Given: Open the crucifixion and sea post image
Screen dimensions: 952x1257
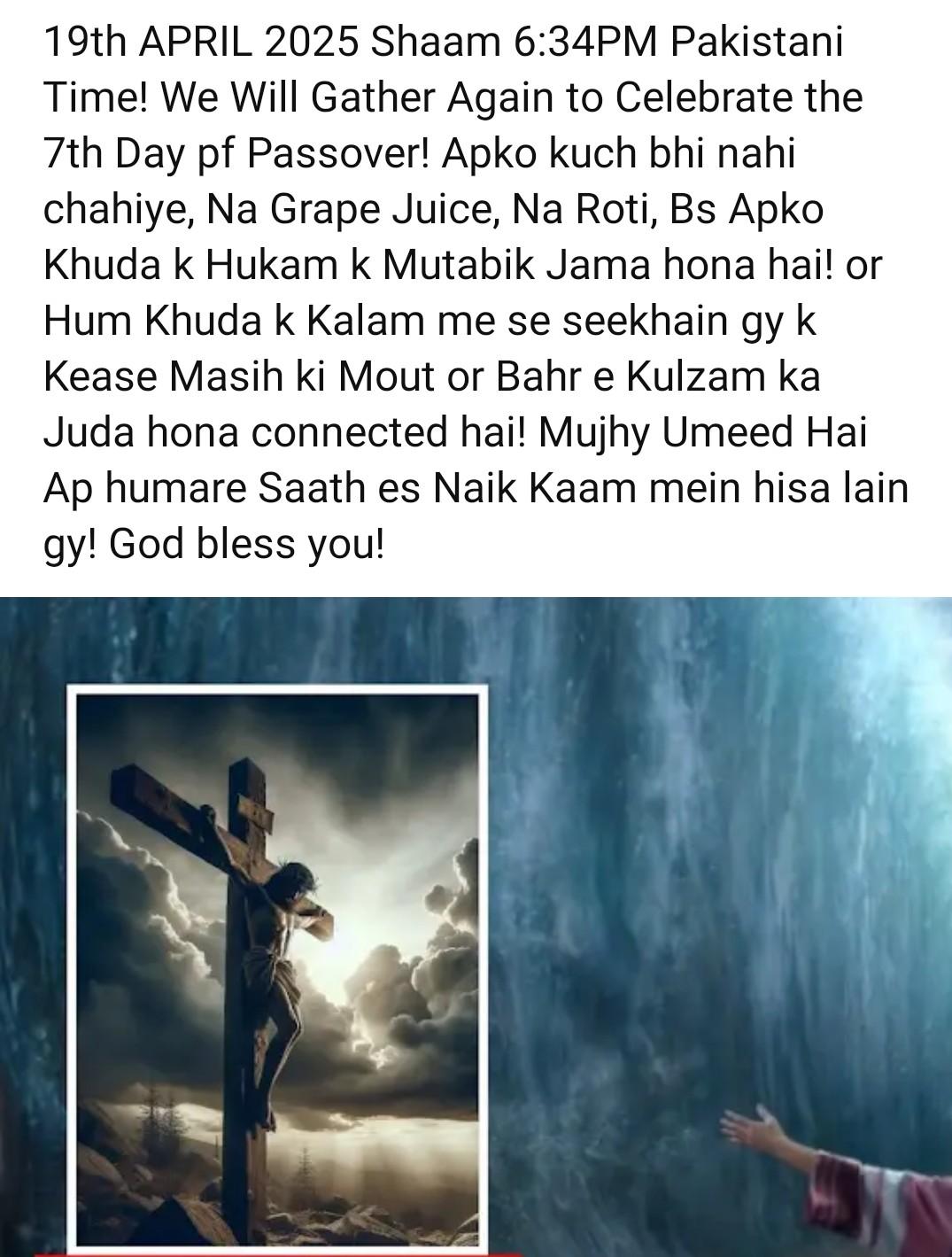Looking at the screenshot, I should [476, 926].
